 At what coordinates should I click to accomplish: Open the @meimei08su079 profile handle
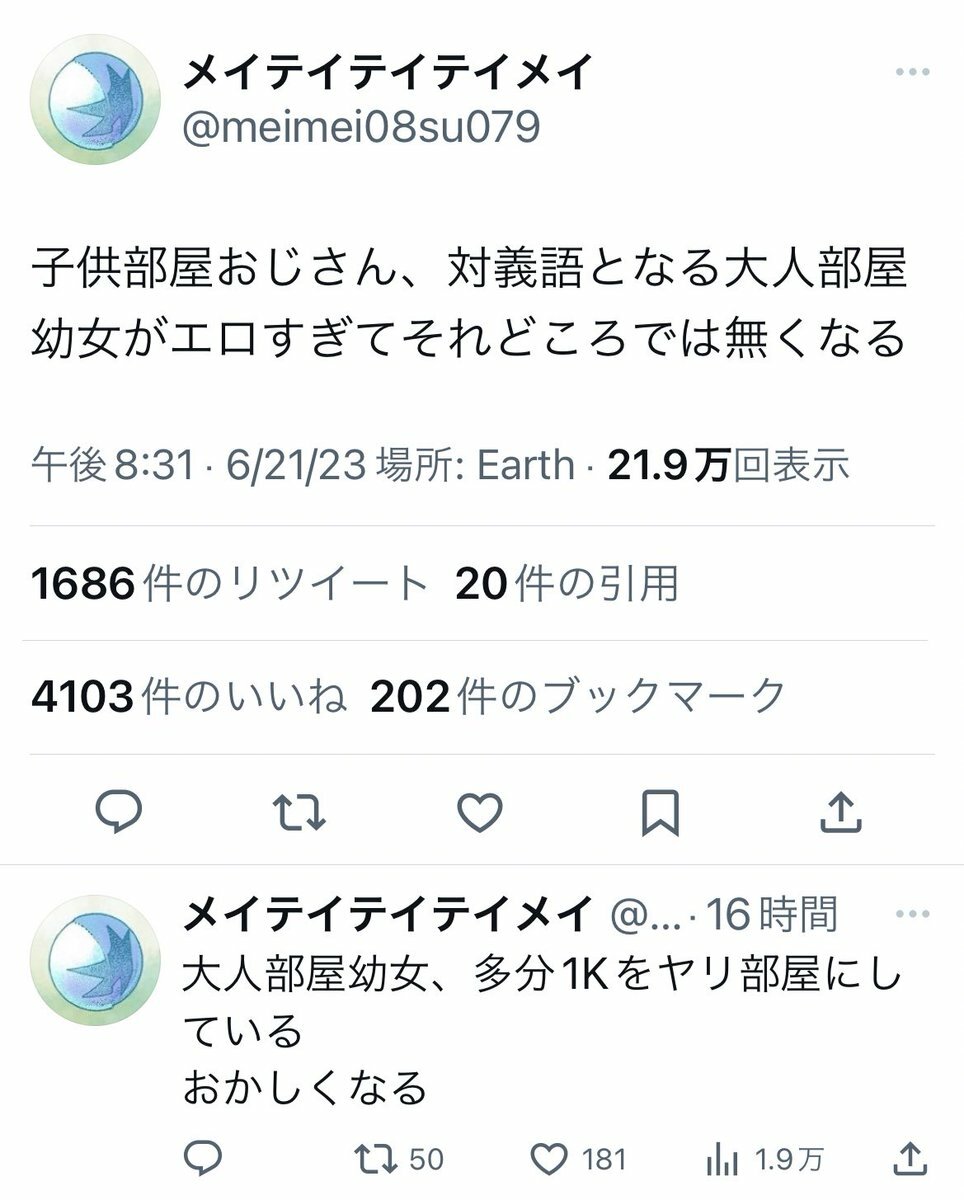tap(362, 127)
